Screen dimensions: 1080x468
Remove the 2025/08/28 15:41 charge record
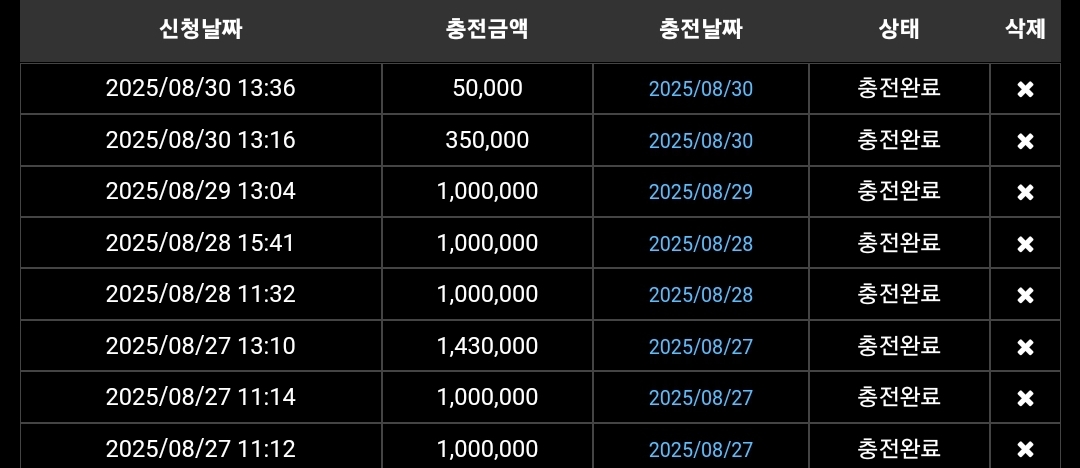pos(1025,244)
